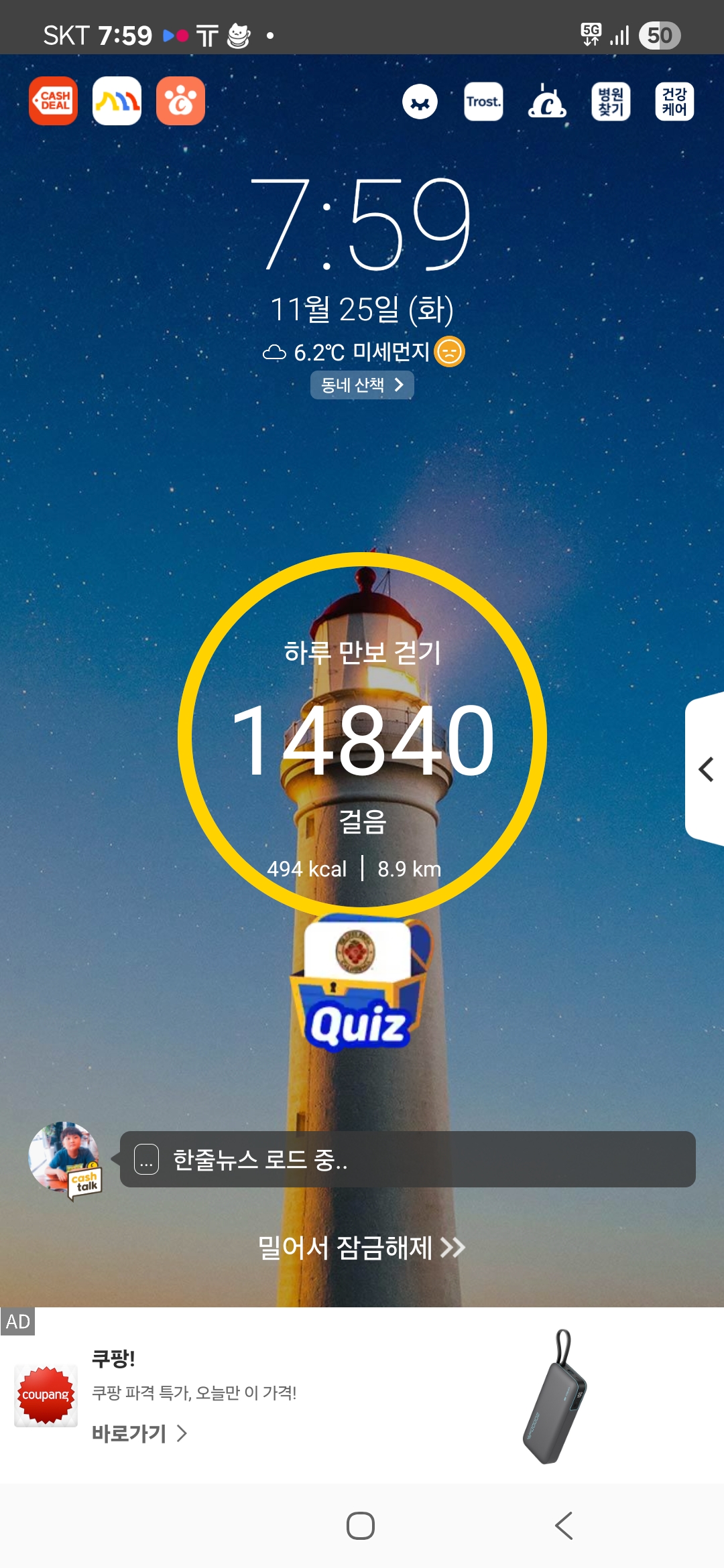Open 병원찾기 hospital finder
Image resolution: width=724 pixels, height=1568 pixels.
(x=611, y=102)
